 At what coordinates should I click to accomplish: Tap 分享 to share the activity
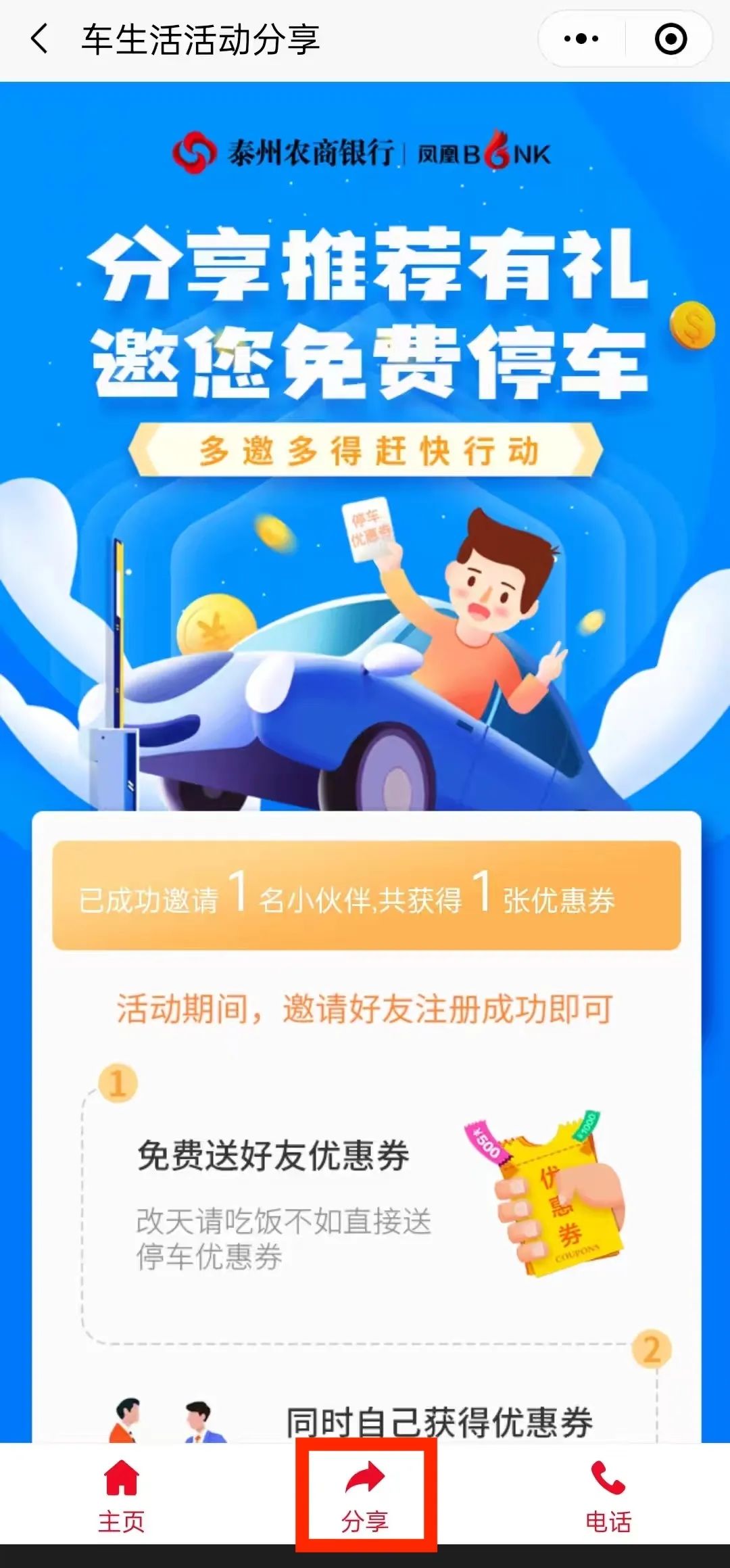coord(365,1494)
